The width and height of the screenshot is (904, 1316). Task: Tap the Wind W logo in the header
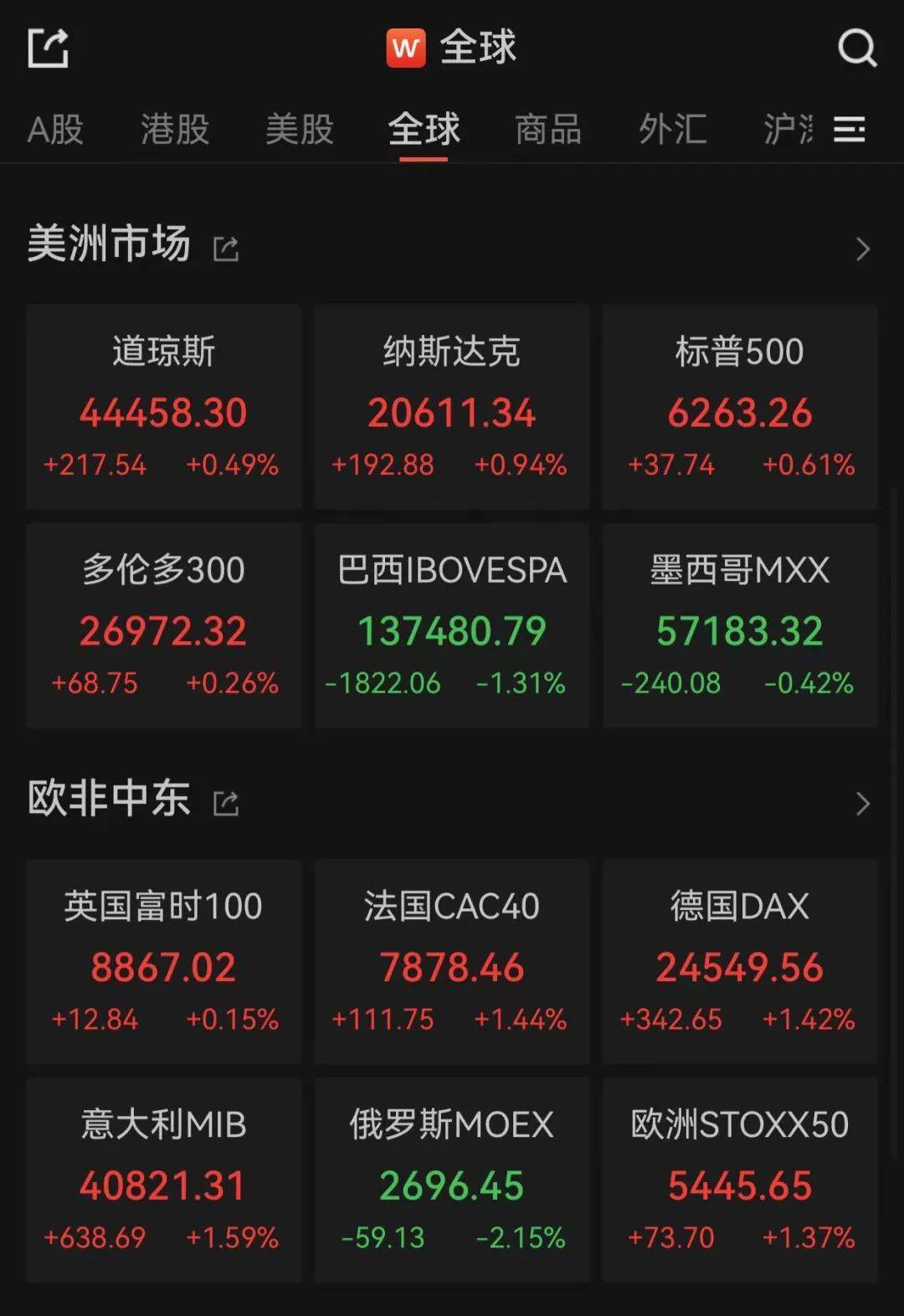(x=408, y=48)
